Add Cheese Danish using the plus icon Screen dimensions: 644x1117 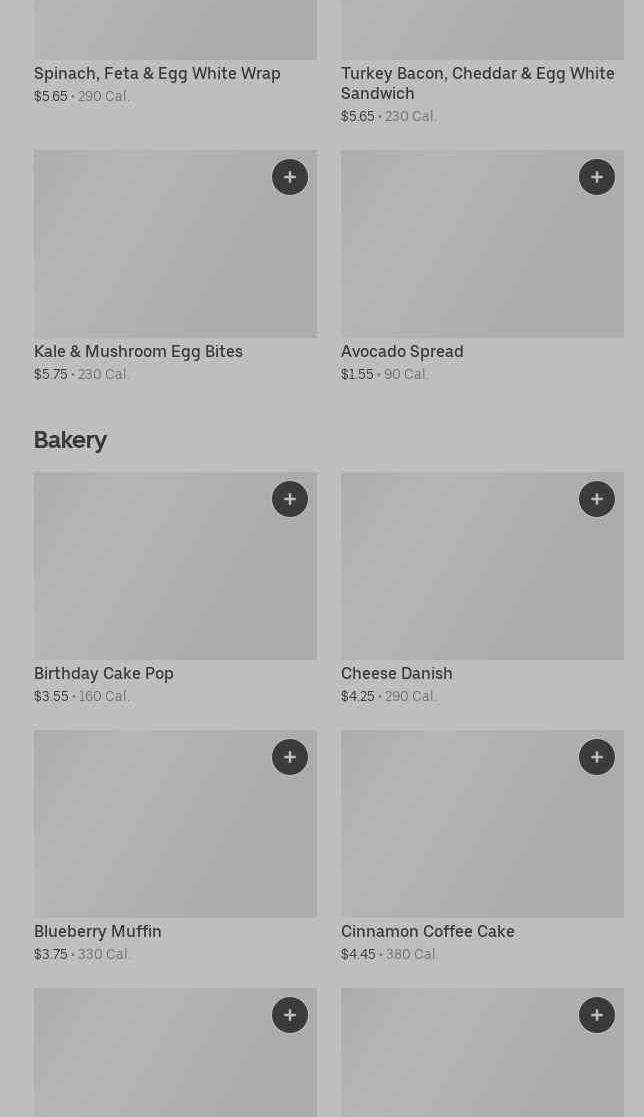[x=597, y=499]
